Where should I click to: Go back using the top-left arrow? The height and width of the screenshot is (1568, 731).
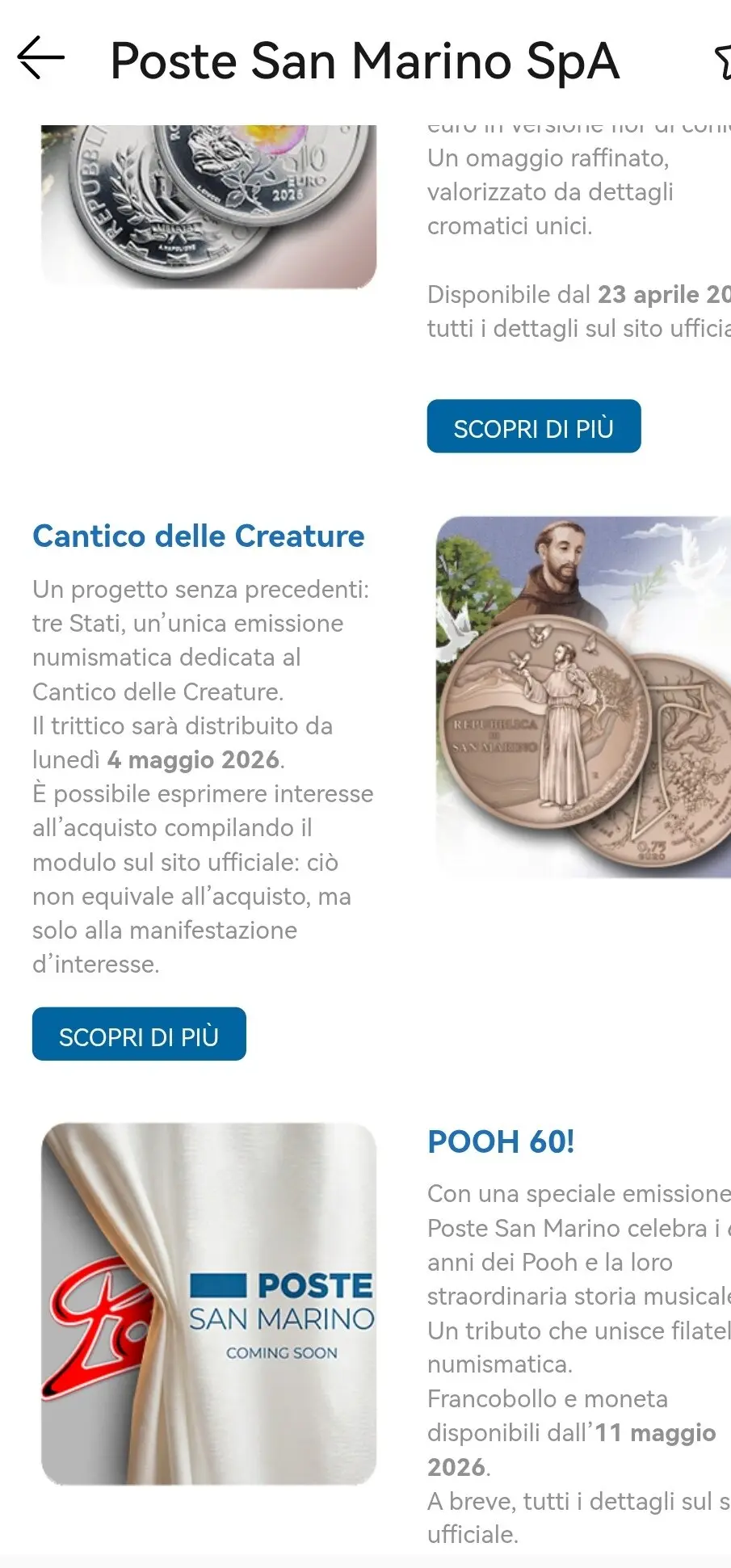coord(40,58)
